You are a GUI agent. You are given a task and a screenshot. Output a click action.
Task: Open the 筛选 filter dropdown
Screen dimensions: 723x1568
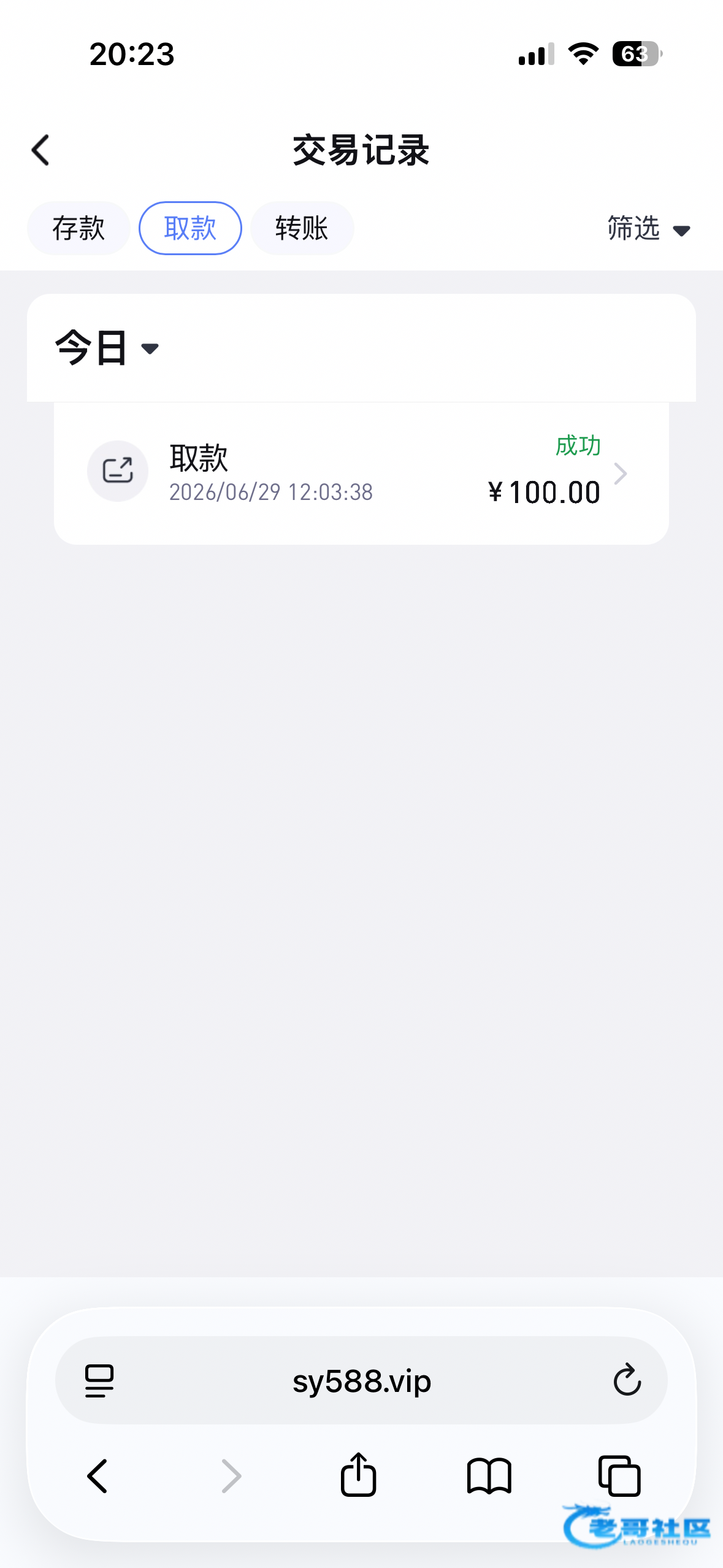pos(649,229)
